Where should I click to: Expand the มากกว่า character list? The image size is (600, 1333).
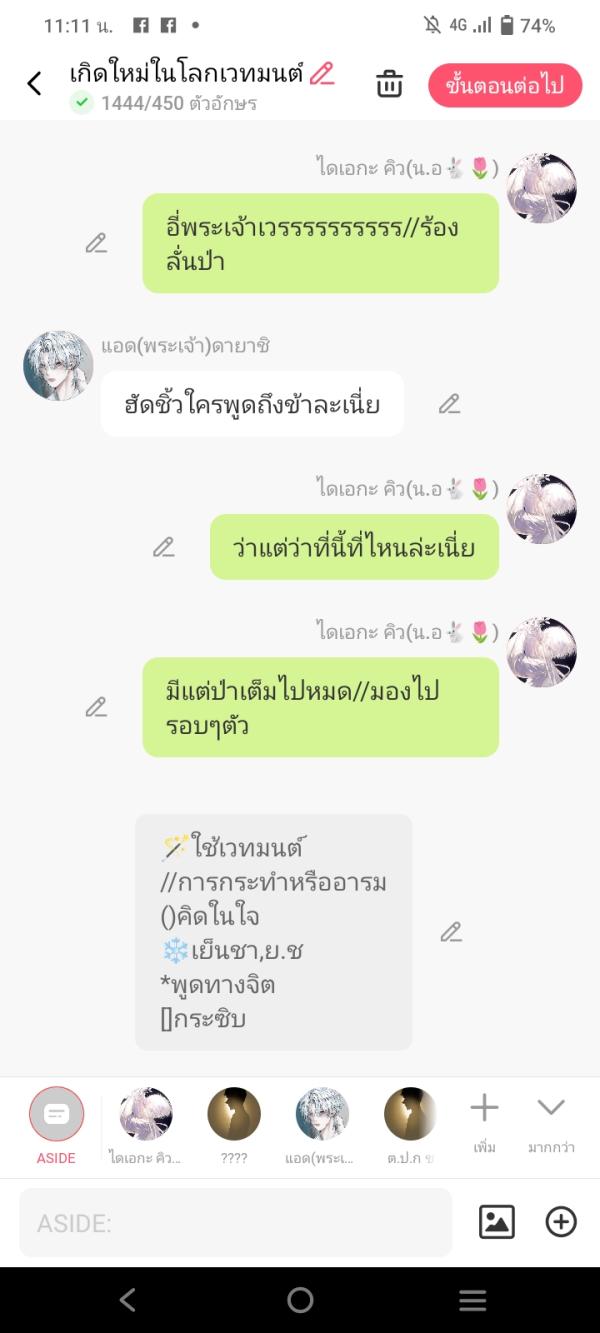(x=551, y=1120)
